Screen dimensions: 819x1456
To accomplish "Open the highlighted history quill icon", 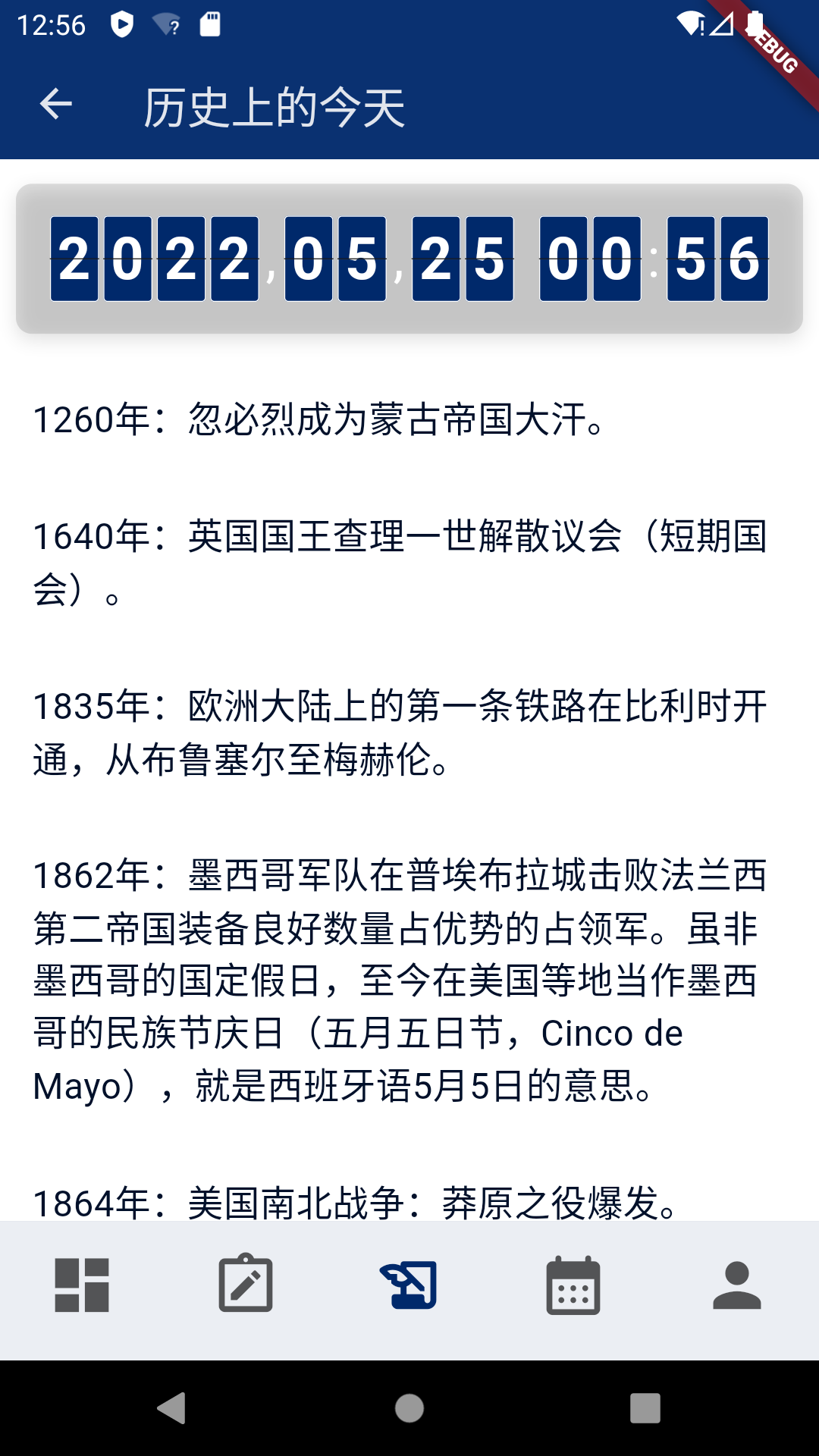I will point(409,1285).
